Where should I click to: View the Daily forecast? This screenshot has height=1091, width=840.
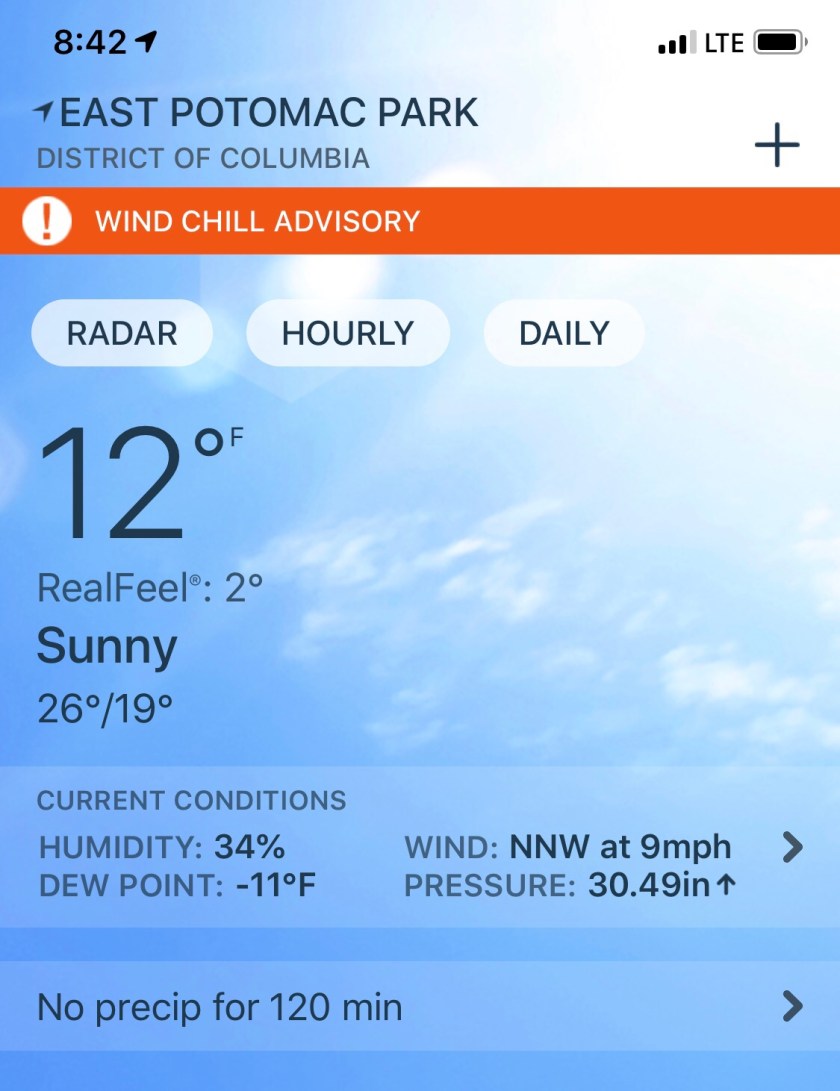coord(564,333)
